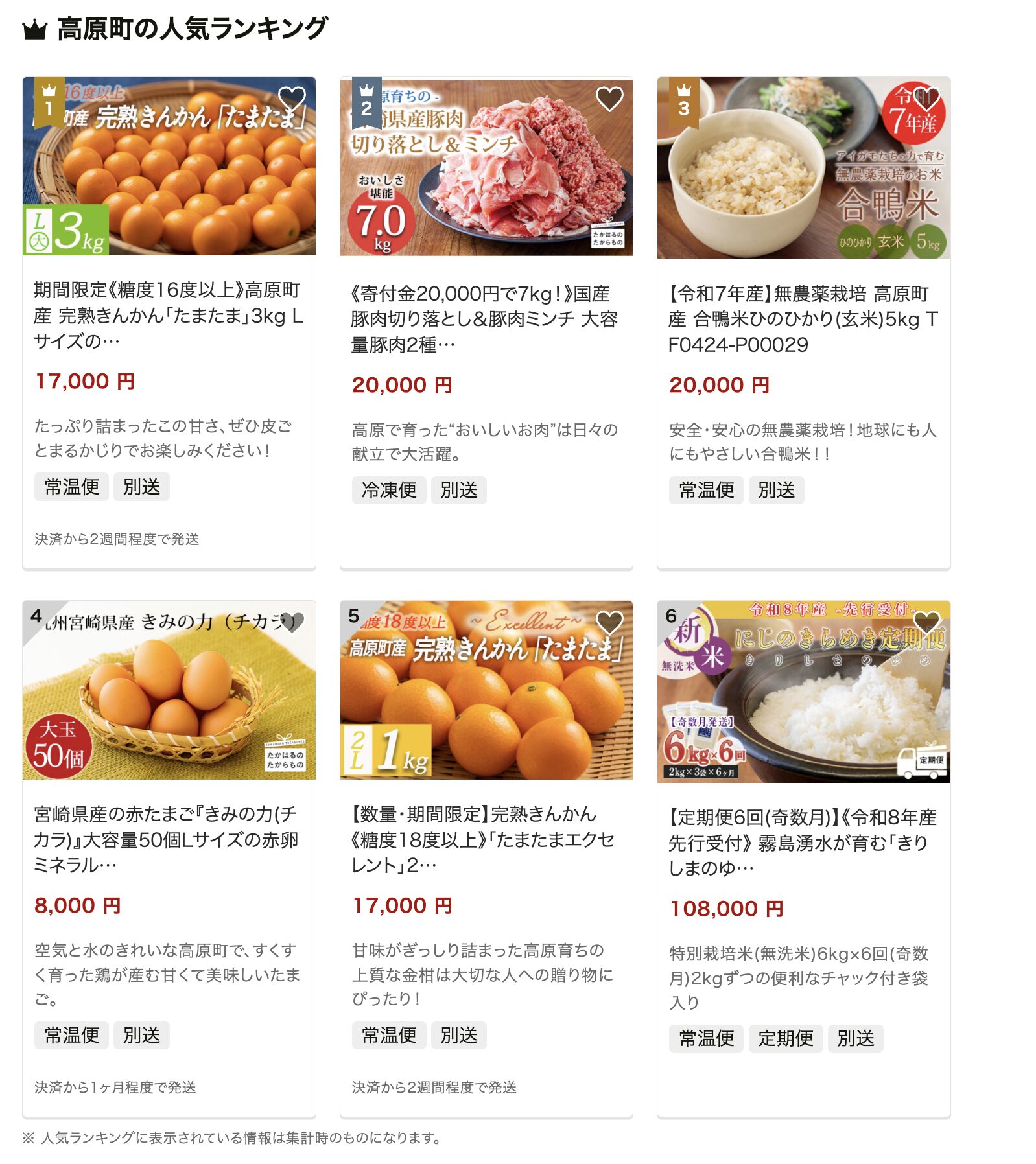The width and height of the screenshot is (1036, 1164).
Task: Open the 国産豚肉切り落とし&豚肉ミンチ 7kg card
Action: click(x=485, y=319)
